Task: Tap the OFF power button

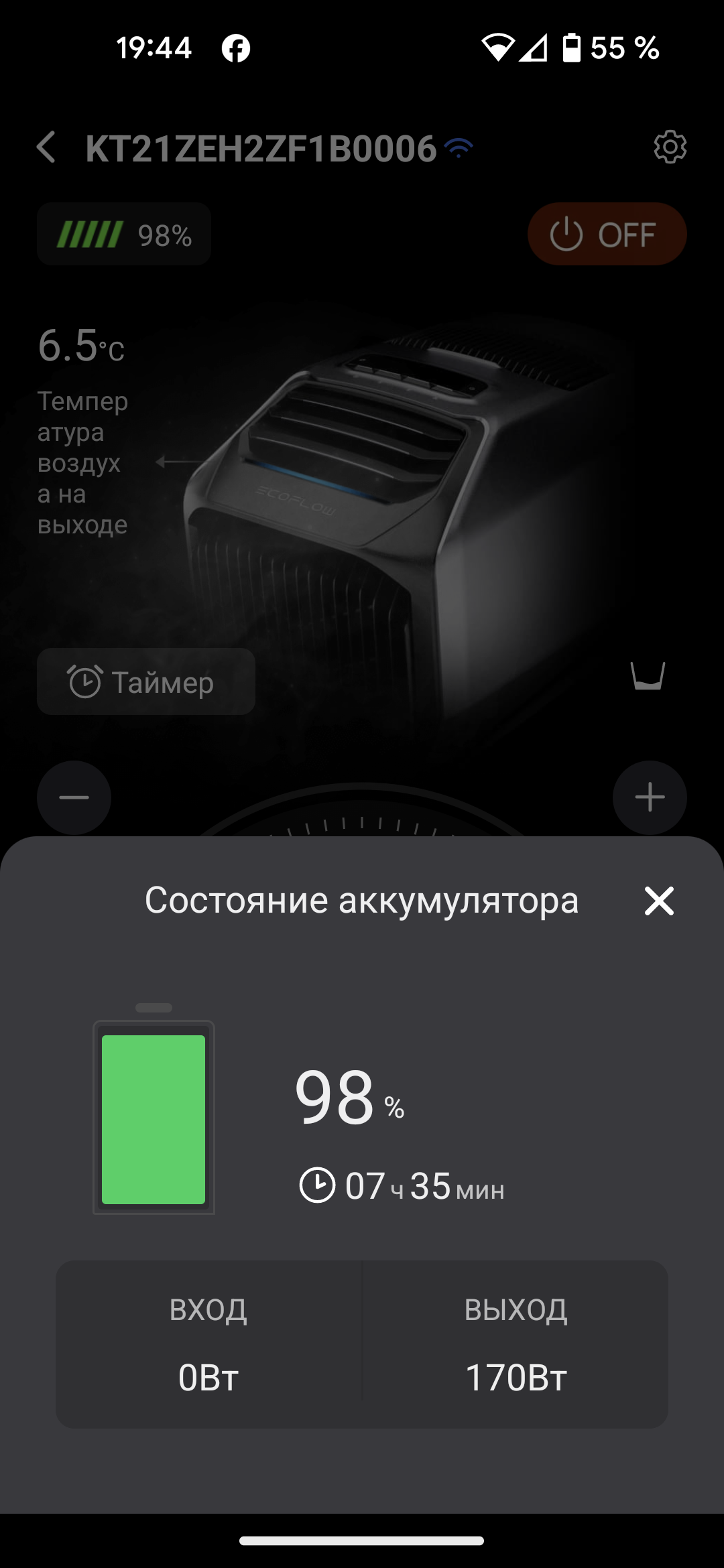Action: [607, 235]
